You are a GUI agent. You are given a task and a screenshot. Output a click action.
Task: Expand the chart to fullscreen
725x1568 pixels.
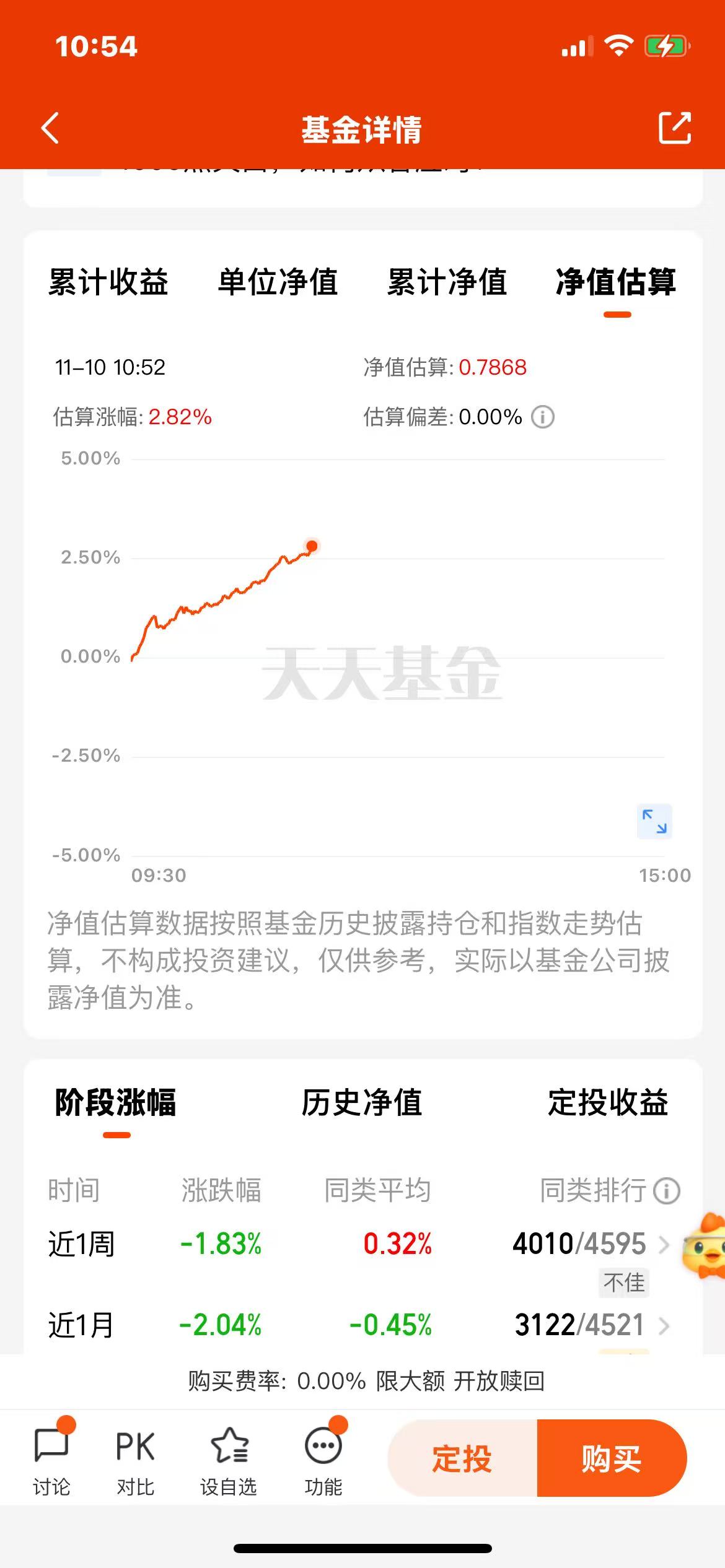654,821
